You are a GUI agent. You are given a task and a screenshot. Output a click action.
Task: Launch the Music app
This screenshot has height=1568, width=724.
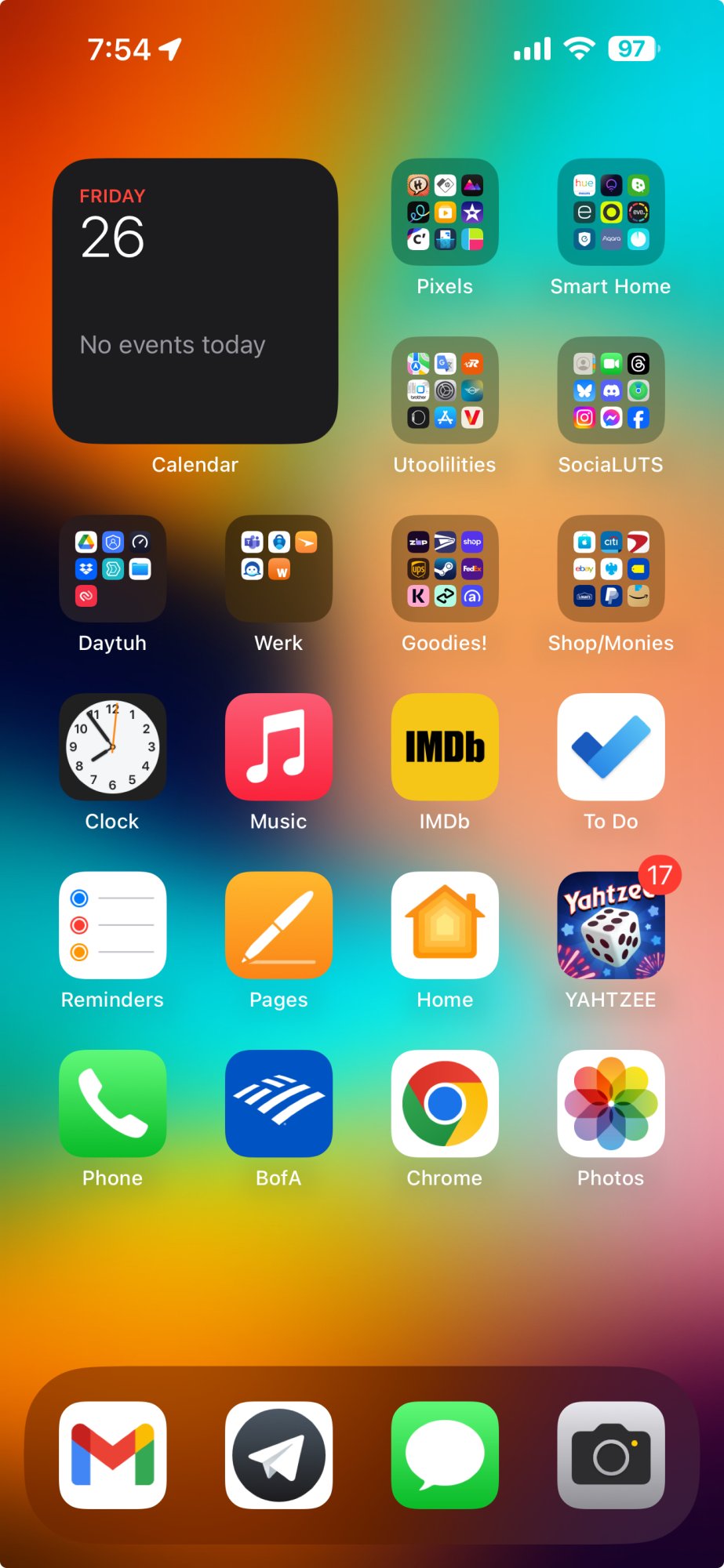pyautogui.click(x=278, y=746)
